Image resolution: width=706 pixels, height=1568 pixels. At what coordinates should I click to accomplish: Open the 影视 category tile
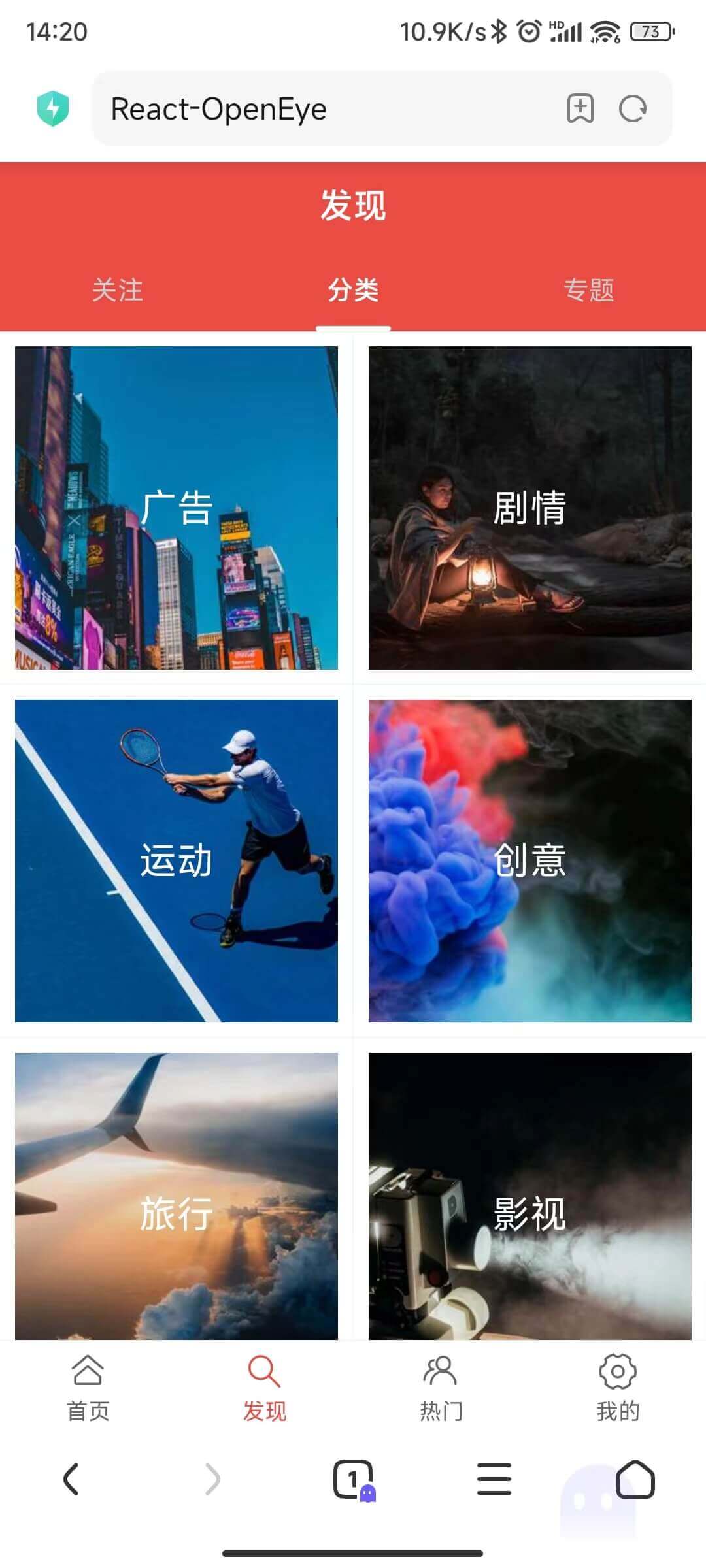click(x=529, y=1196)
